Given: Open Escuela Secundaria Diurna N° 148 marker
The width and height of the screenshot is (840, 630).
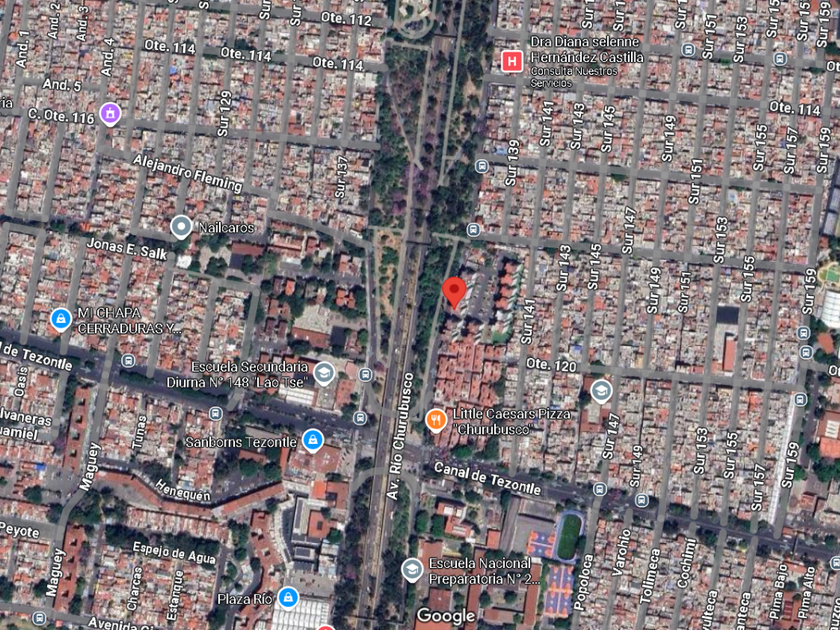Looking at the screenshot, I should pos(324,373).
